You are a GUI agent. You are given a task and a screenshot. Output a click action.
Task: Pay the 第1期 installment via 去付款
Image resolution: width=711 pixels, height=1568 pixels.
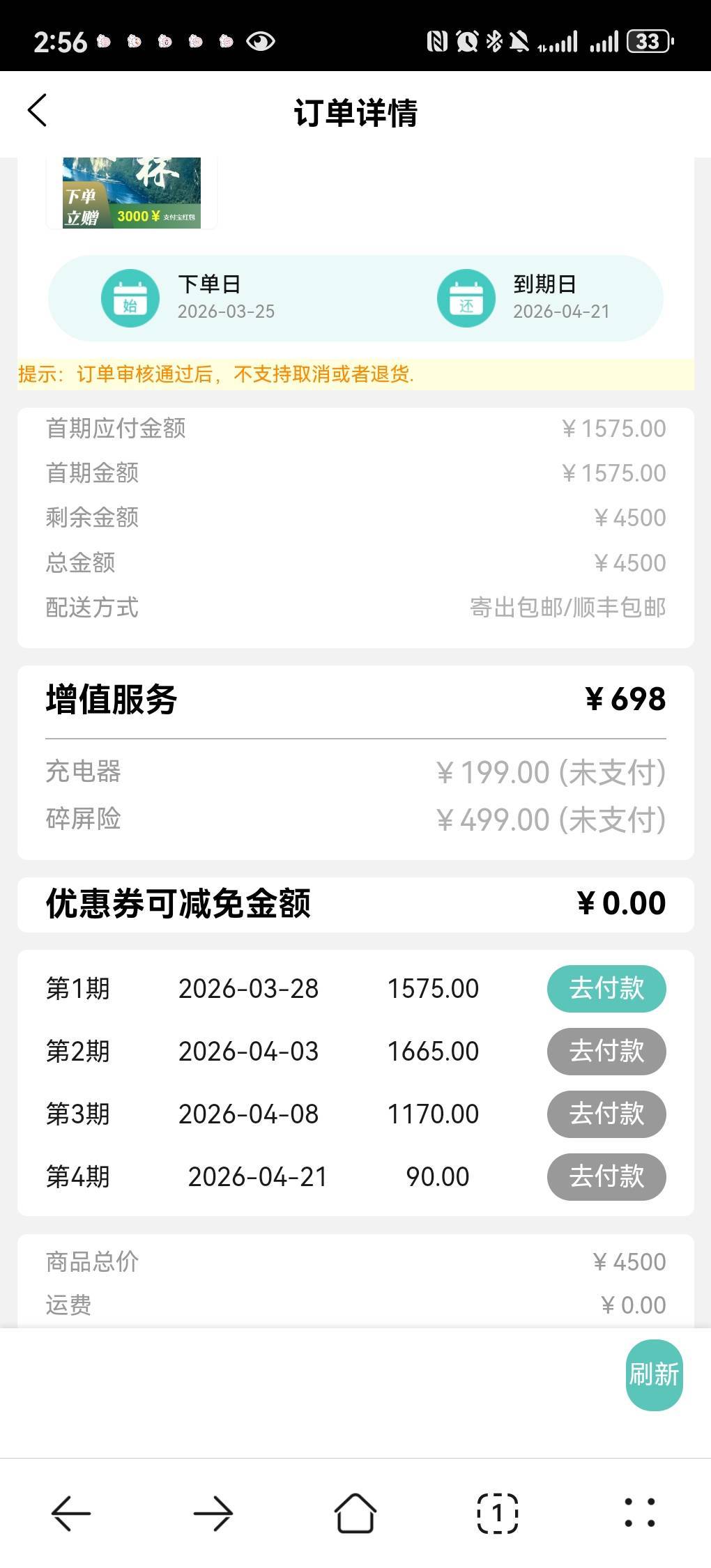click(606, 988)
